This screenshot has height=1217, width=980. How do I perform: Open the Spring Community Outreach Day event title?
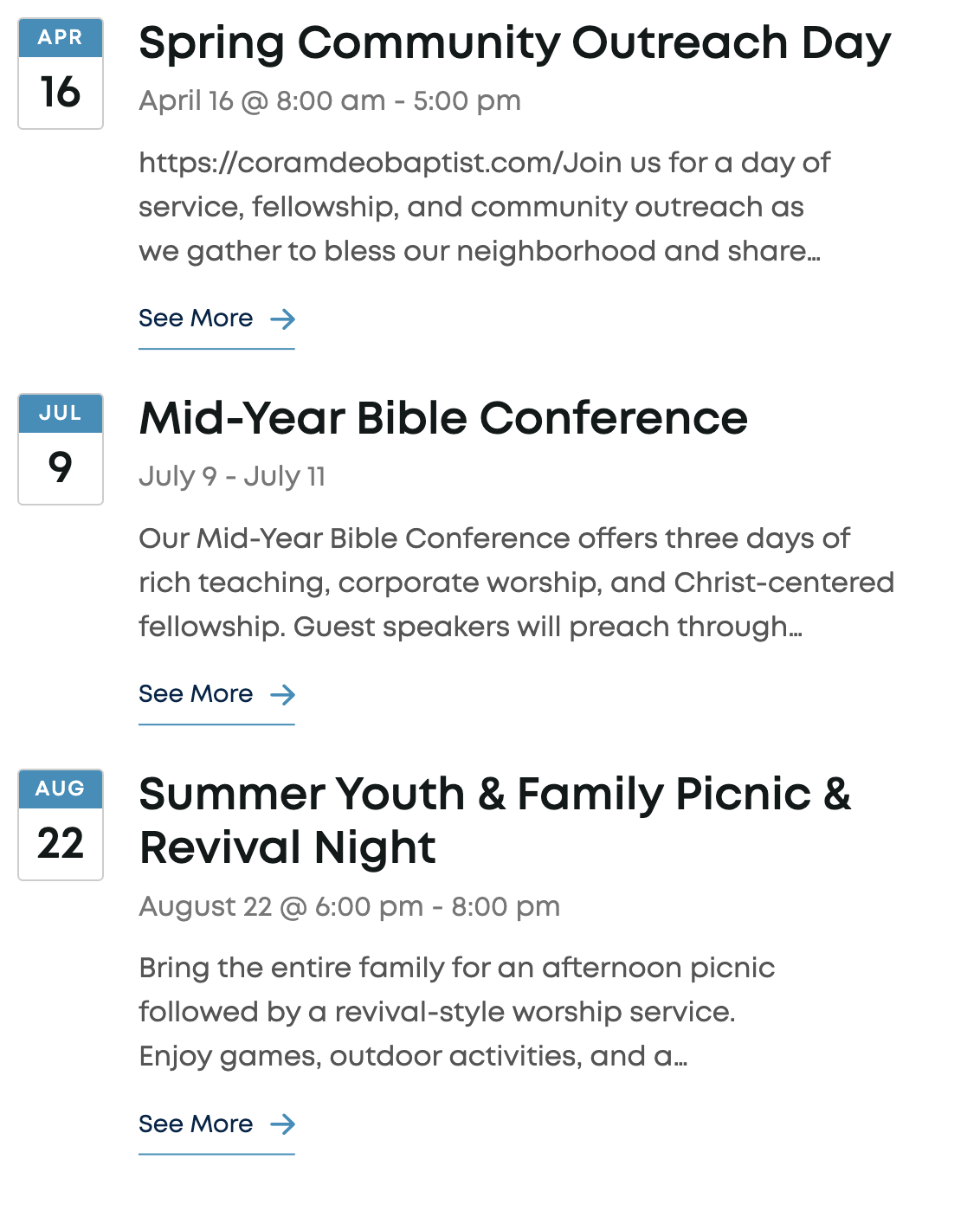tap(514, 43)
